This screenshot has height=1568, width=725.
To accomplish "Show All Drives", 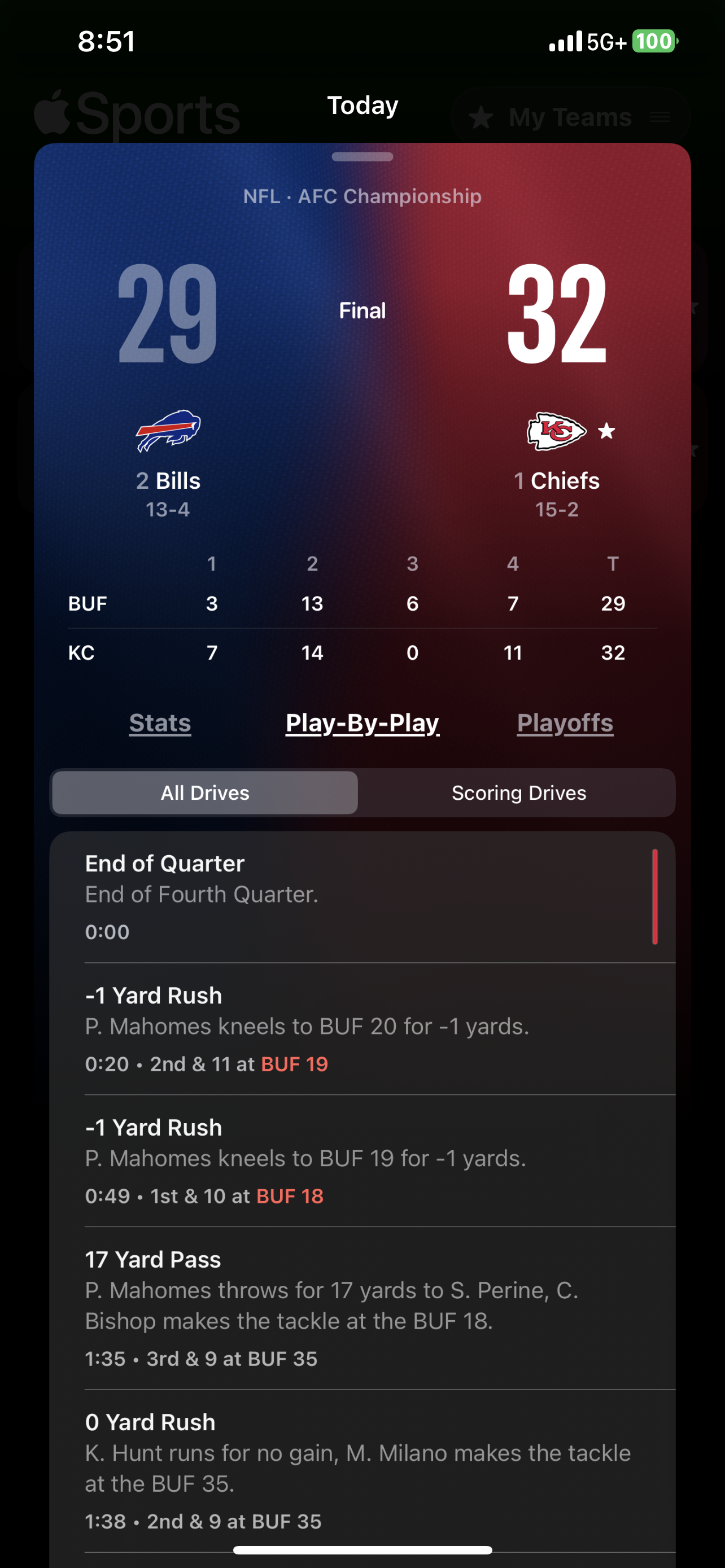I will click(205, 792).
